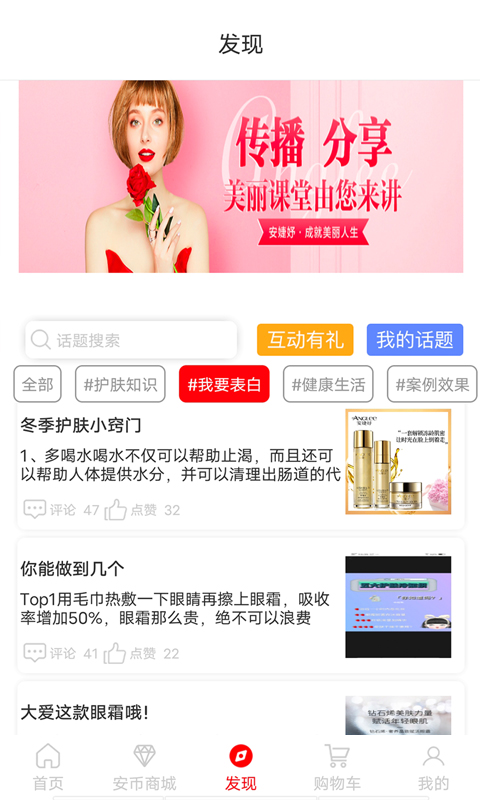Screen dimensions: 480x800
Task: Switch to the 首页 tab
Action: click(x=48, y=767)
